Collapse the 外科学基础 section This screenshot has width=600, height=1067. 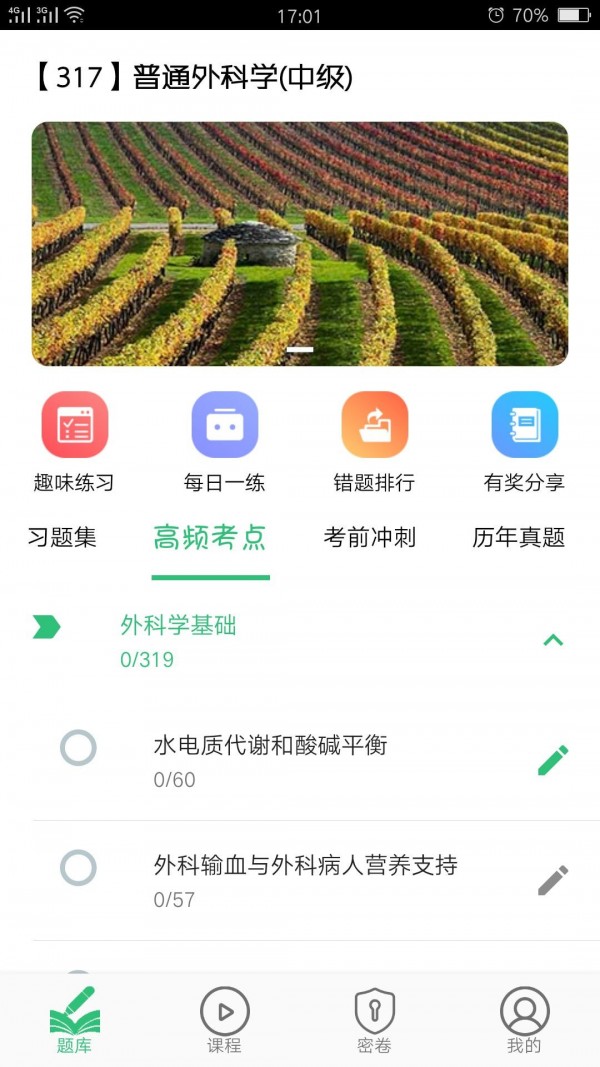553,640
